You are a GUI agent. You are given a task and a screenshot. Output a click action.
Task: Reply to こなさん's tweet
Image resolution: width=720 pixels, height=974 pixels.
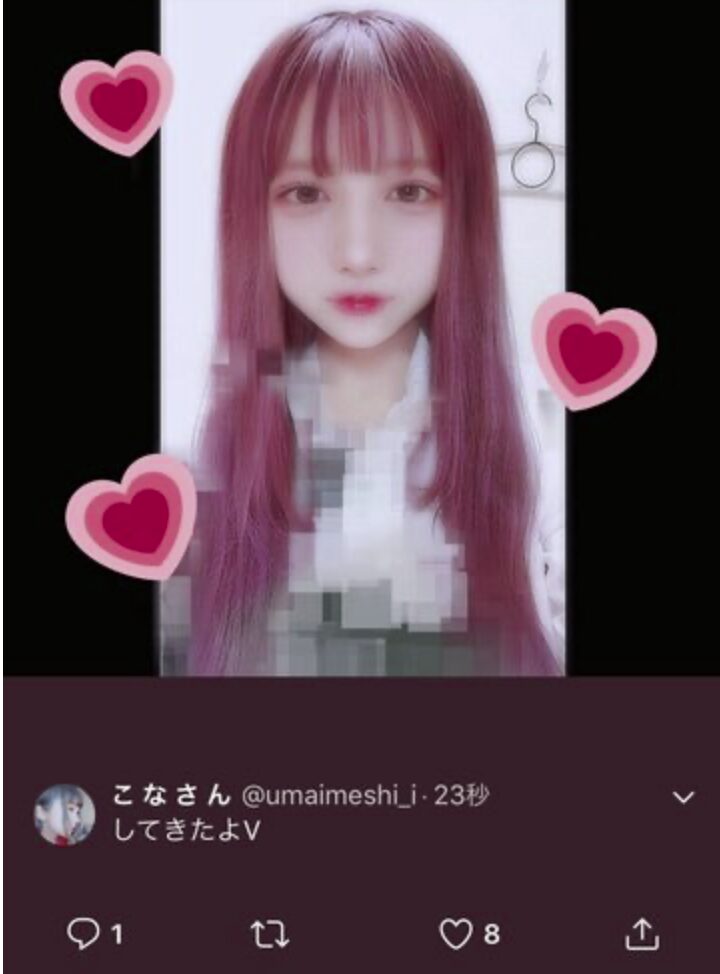[x=82, y=934]
